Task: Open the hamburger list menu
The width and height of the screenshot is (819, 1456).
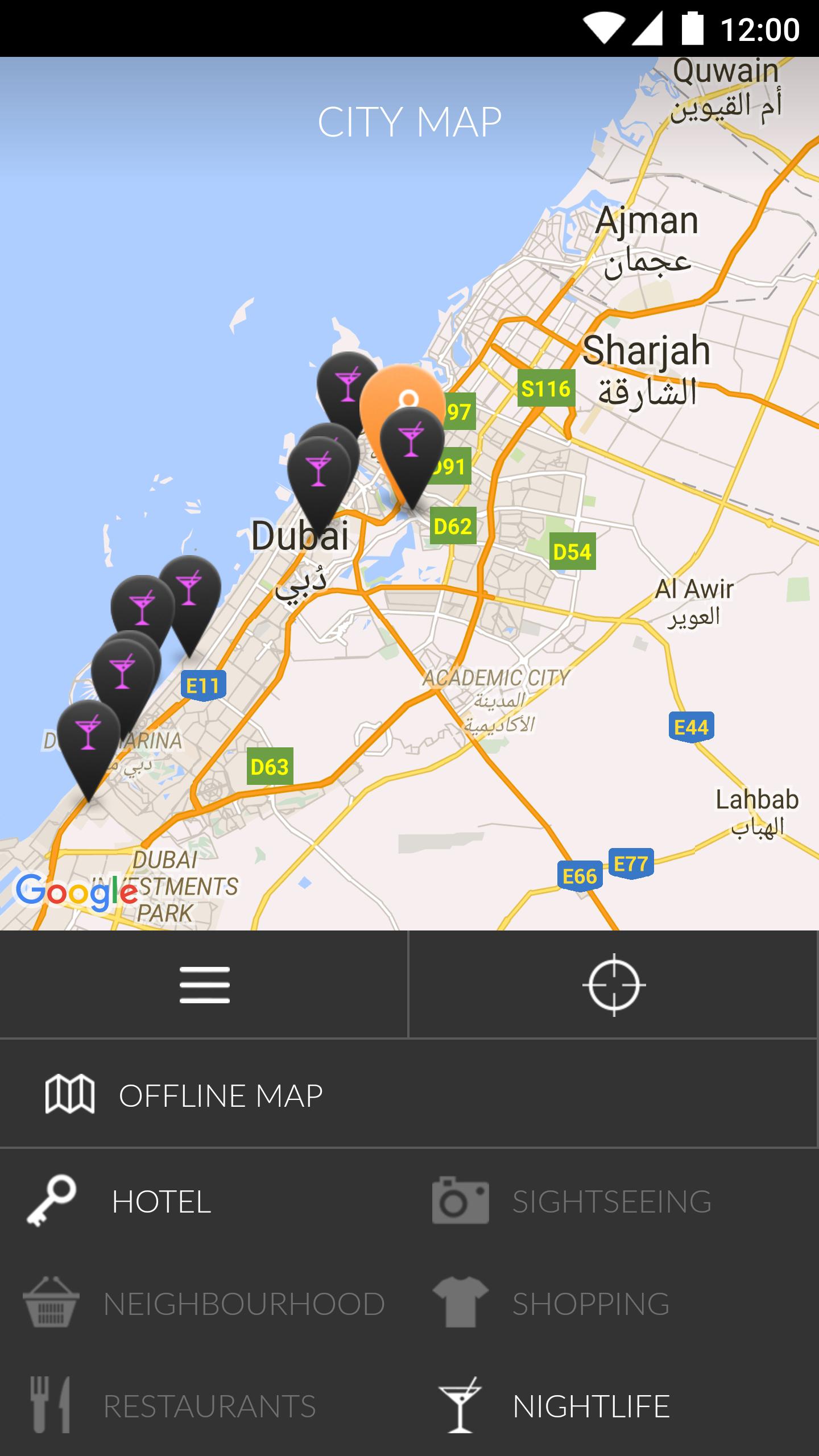Action: tap(204, 985)
